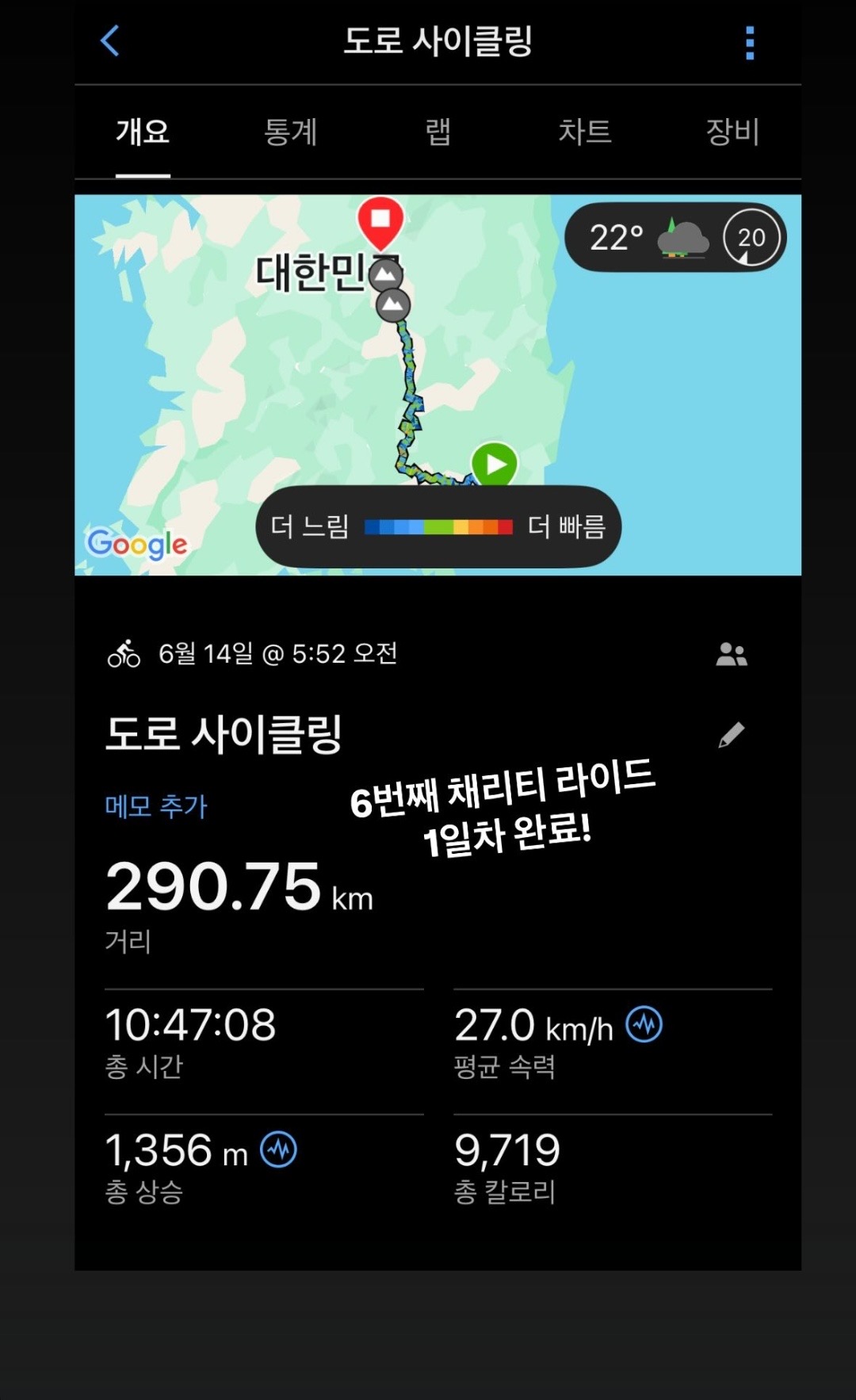Tap 메모 추가 to add a note
The width and height of the screenshot is (856, 1400).
tap(156, 806)
